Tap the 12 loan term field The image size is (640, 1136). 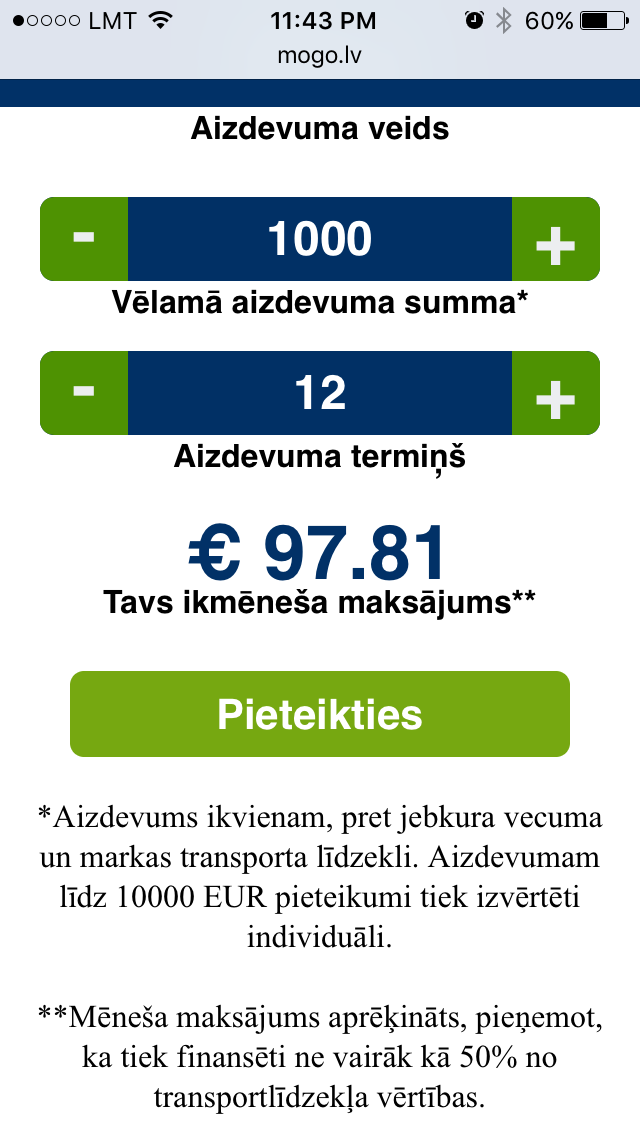point(320,393)
